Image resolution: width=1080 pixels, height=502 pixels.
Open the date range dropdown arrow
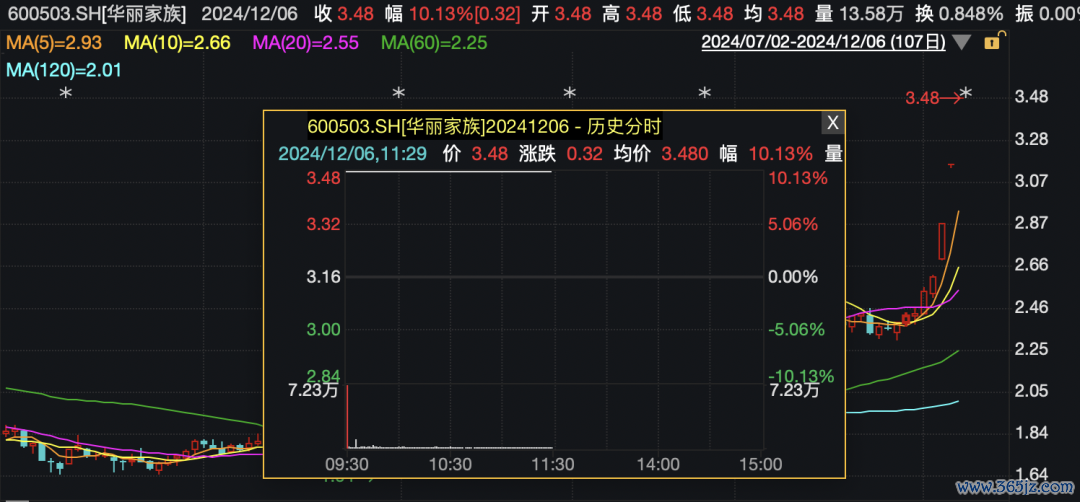coord(962,43)
